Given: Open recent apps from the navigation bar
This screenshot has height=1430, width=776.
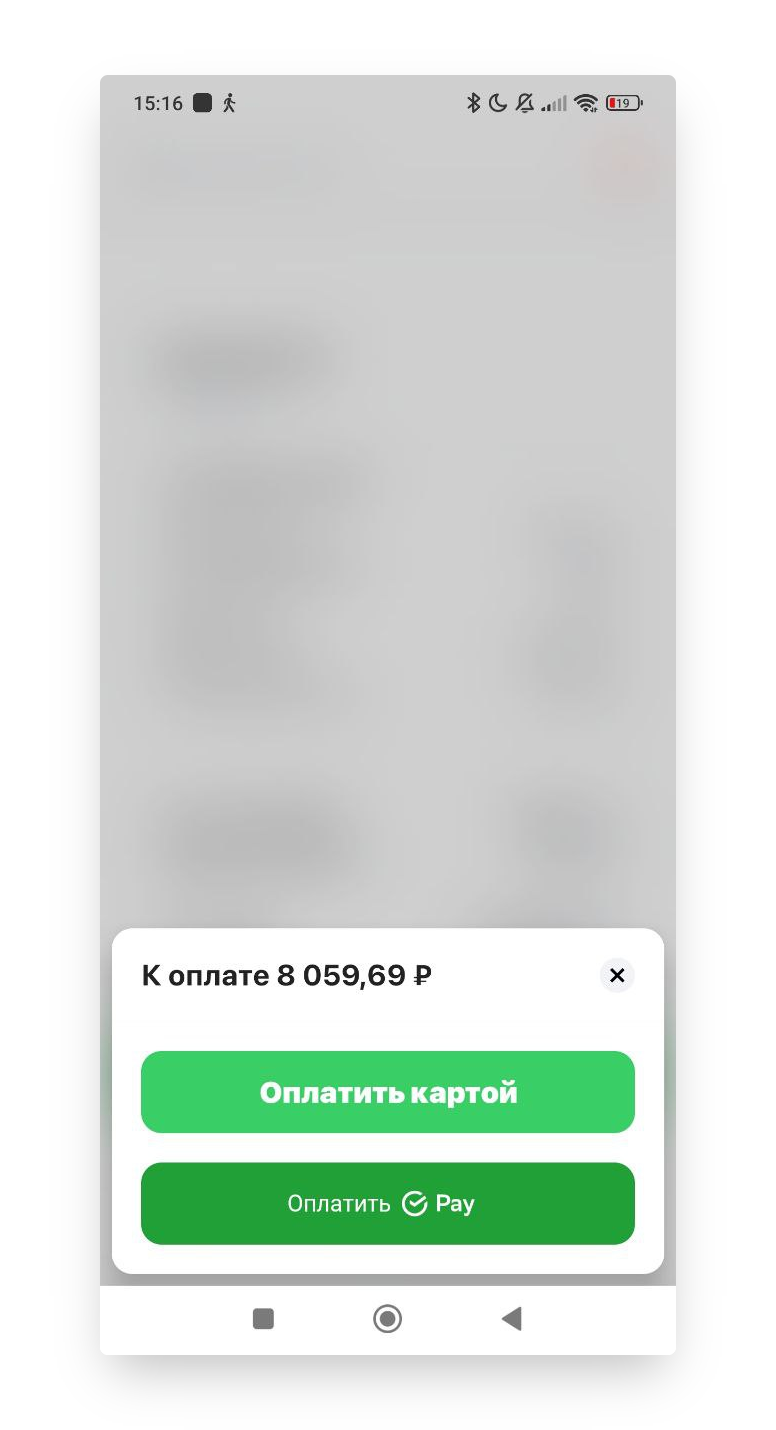Looking at the screenshot, I should click(x=263, y=1319).
